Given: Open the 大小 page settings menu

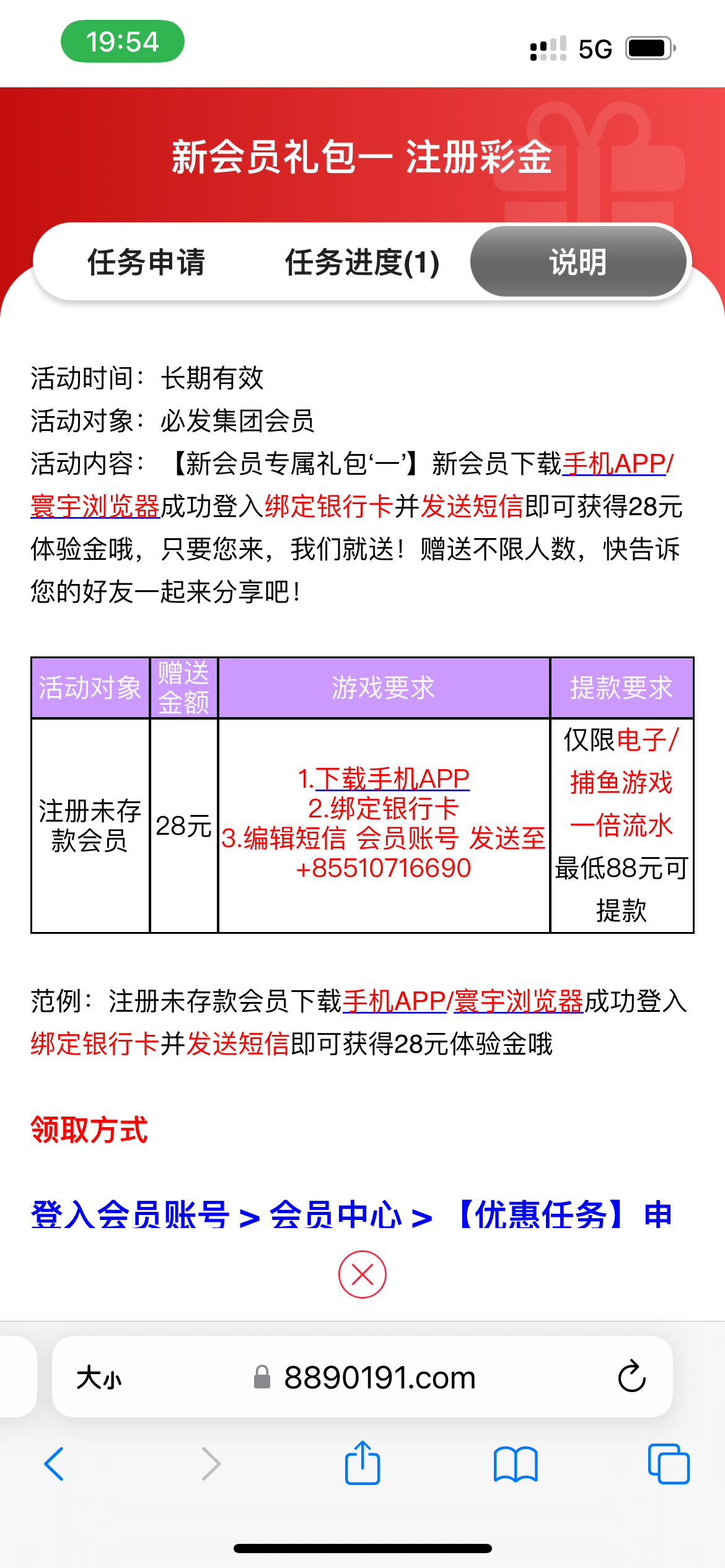Looking at the screenshot, I should coord(99,1378).
